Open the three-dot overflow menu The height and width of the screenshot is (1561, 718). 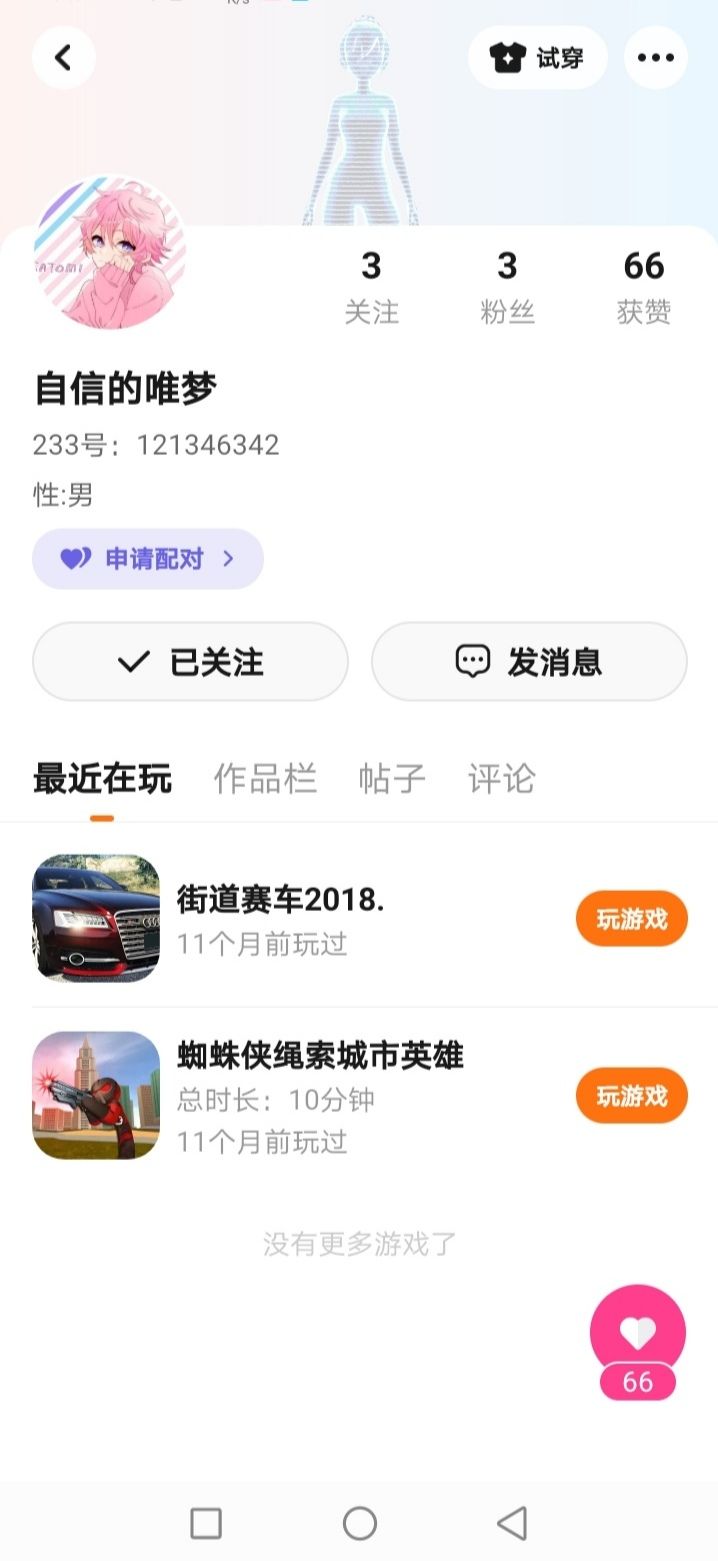655,58
